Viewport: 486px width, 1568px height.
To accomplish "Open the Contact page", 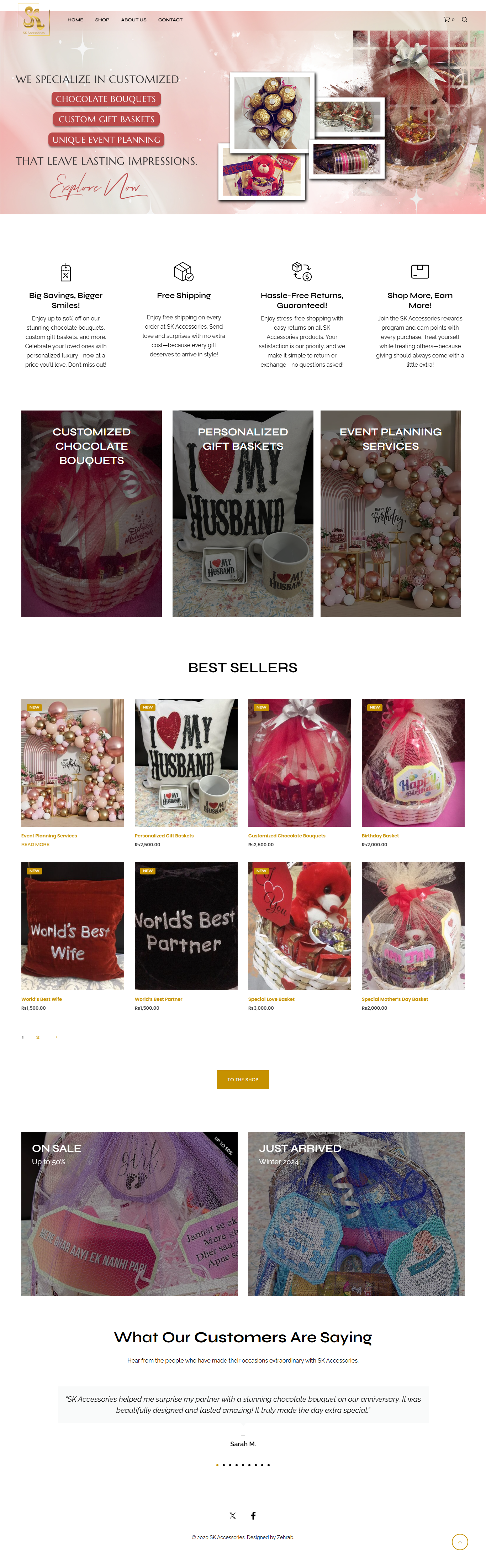I will (170, 20).
